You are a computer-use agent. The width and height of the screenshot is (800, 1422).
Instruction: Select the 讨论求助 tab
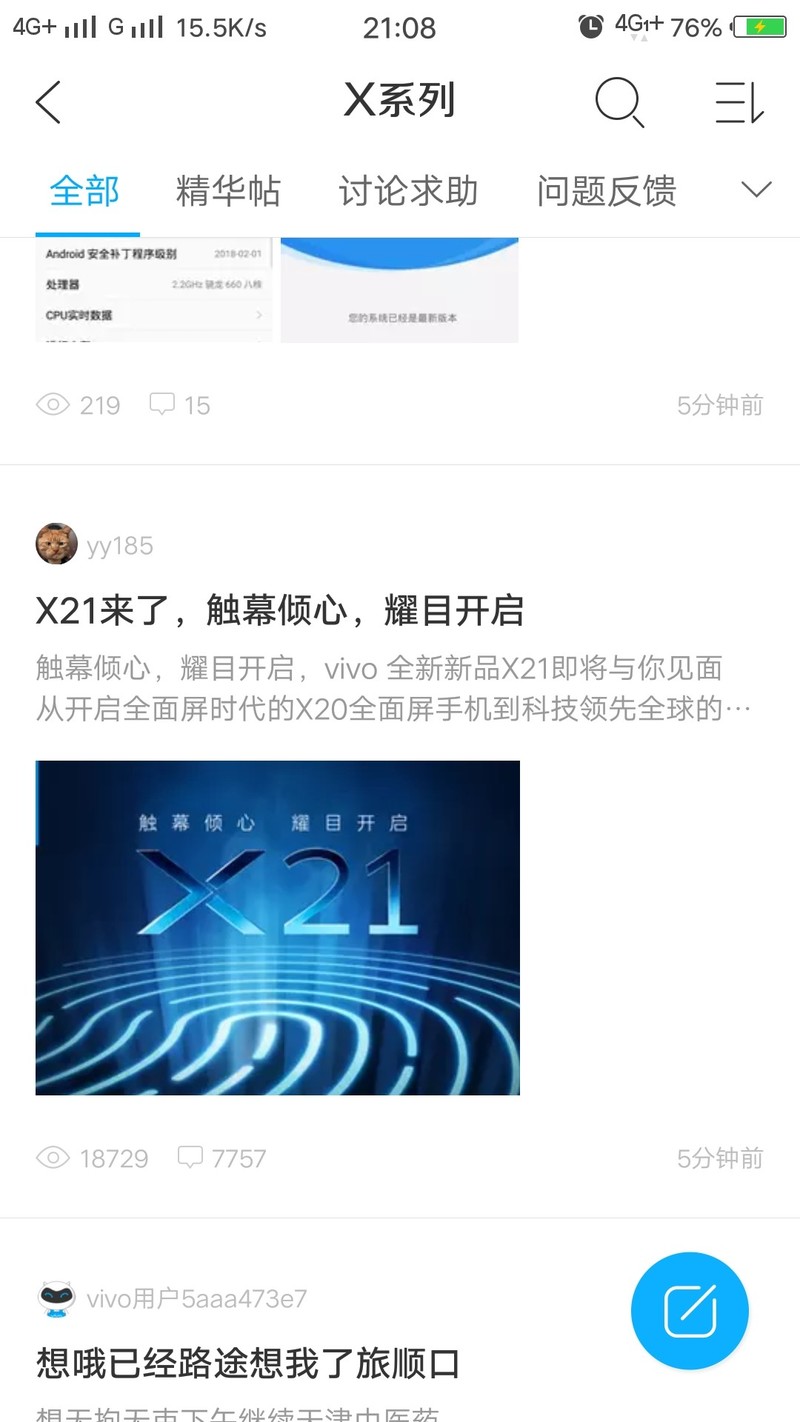tap(408, 190)
